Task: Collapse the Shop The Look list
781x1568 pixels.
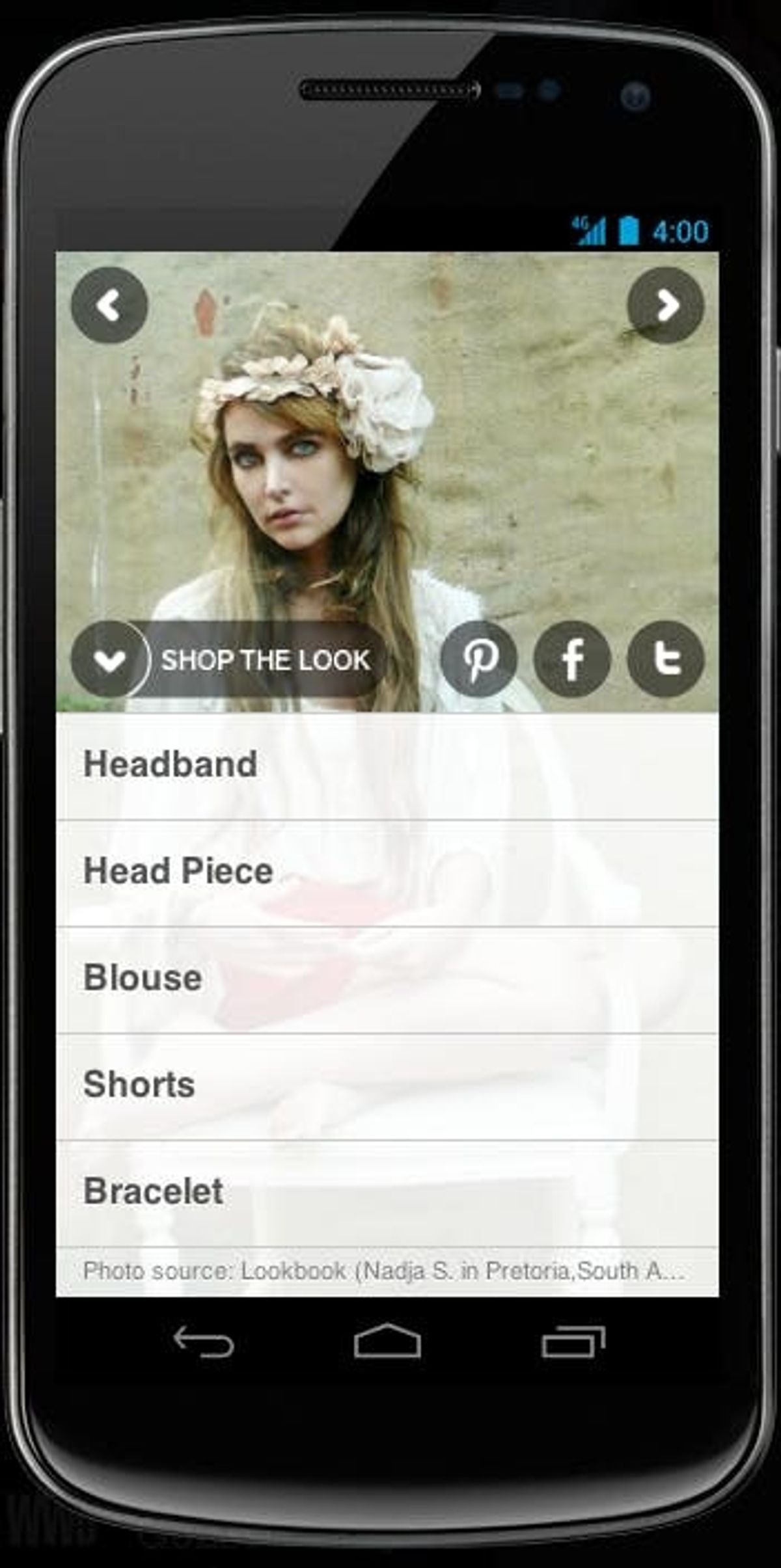Action: [x=110, y=659]
